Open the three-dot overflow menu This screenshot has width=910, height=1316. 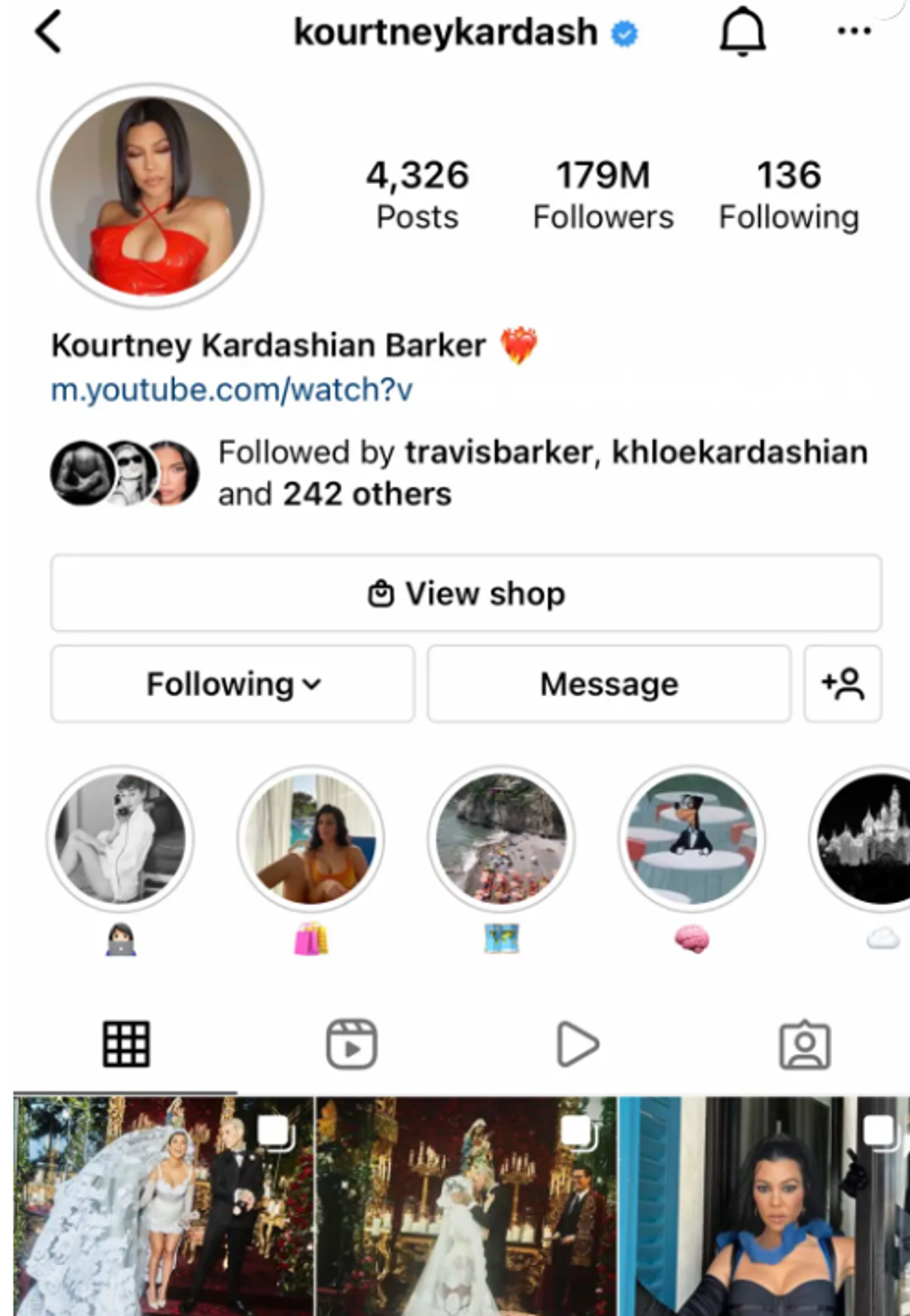pos(853,32)
